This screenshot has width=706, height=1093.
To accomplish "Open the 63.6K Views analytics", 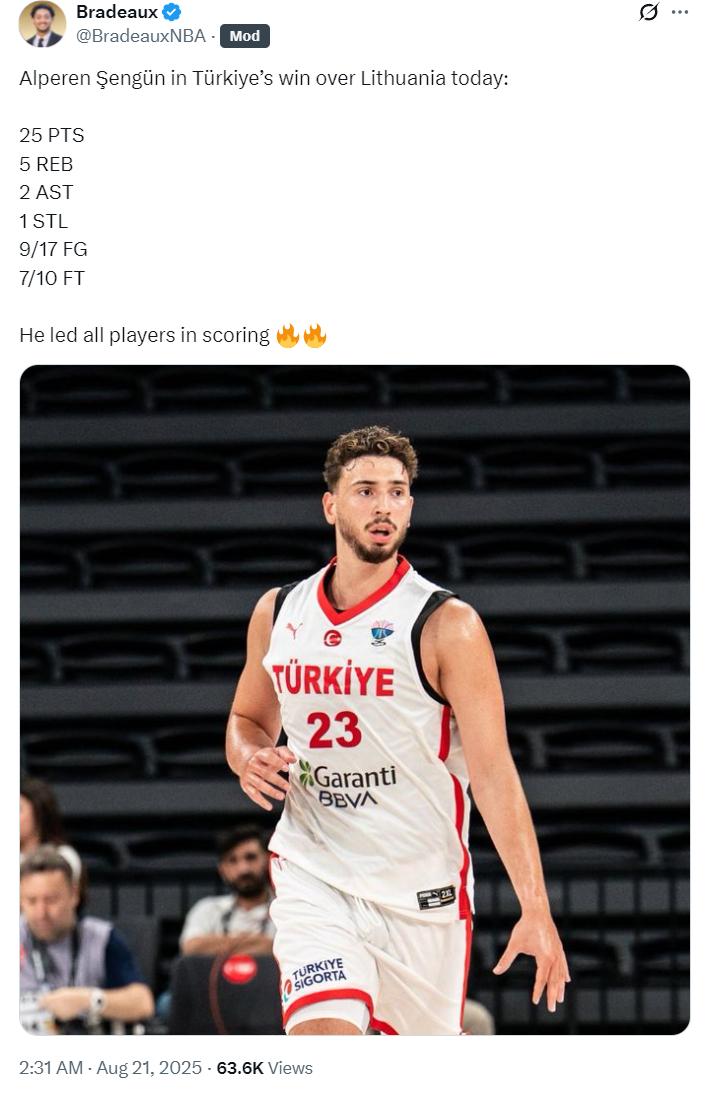I will click(x=264, y=1068).
